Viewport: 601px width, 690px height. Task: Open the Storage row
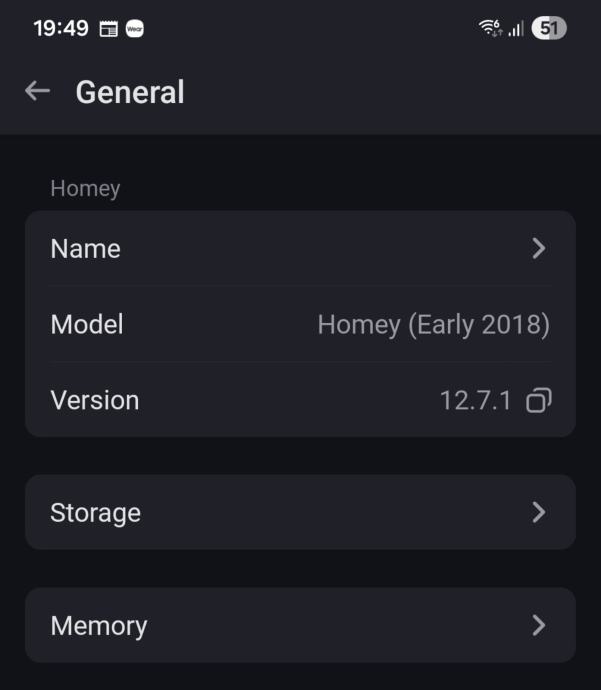[x=300, y=512]
